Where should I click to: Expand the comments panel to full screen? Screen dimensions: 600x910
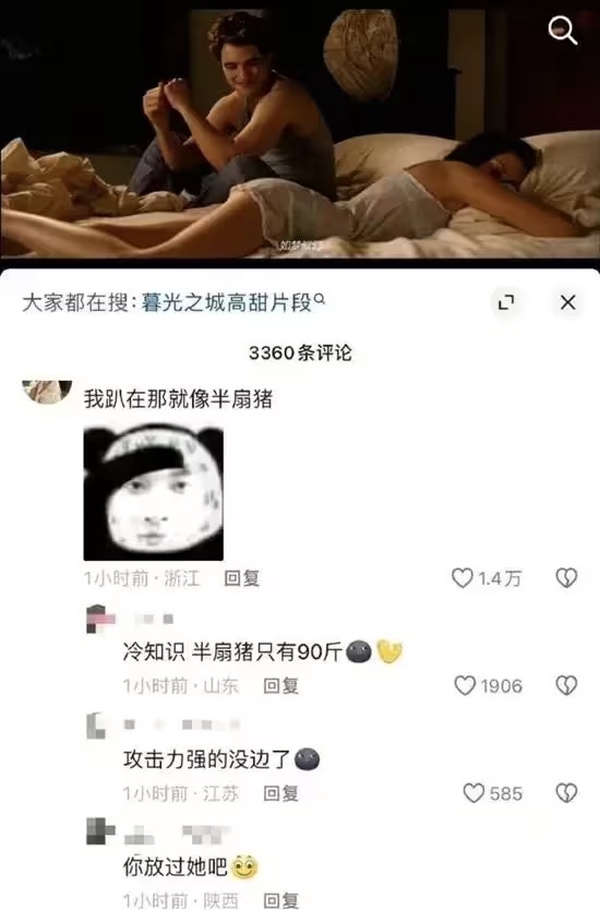pos(508,303)
